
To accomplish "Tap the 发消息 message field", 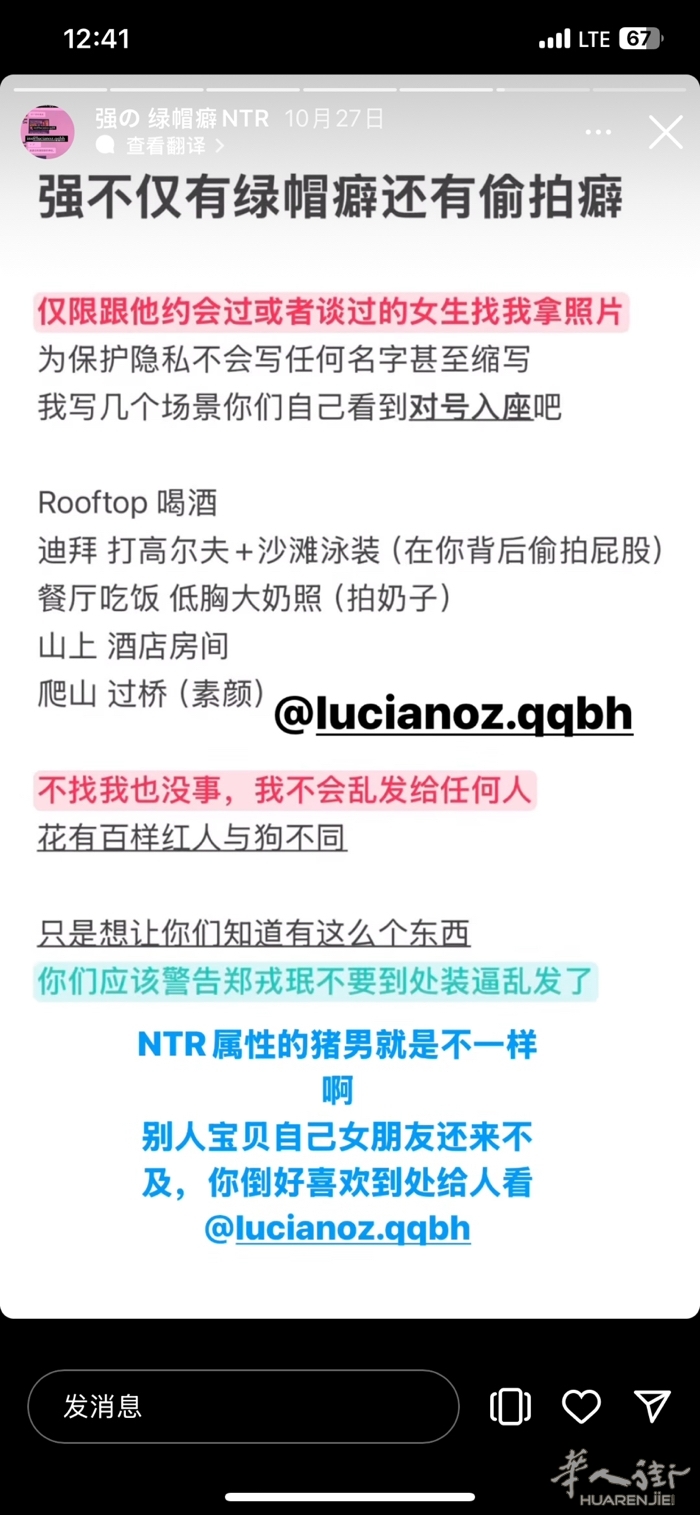I will point(242,1406).
